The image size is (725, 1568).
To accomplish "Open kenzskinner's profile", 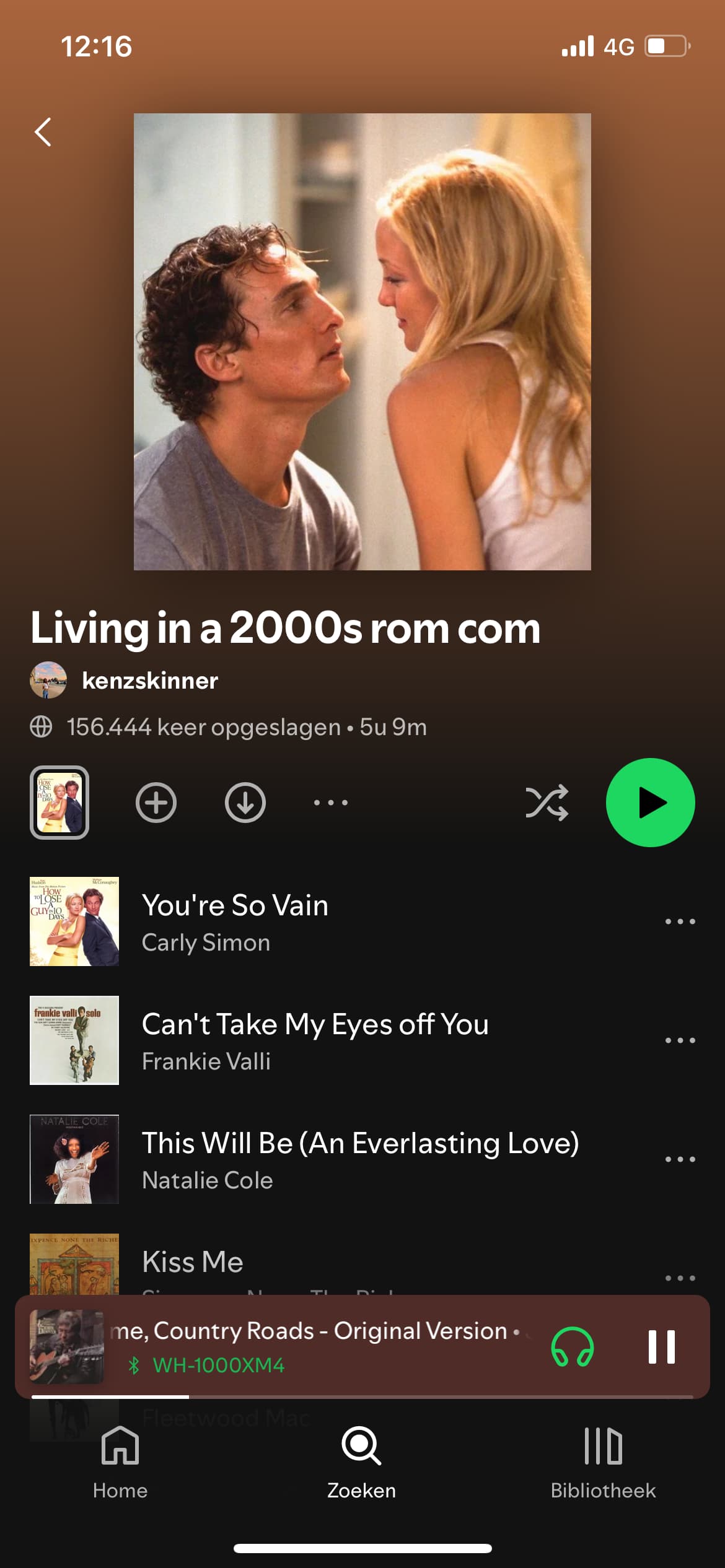I will tap(149, 681).
